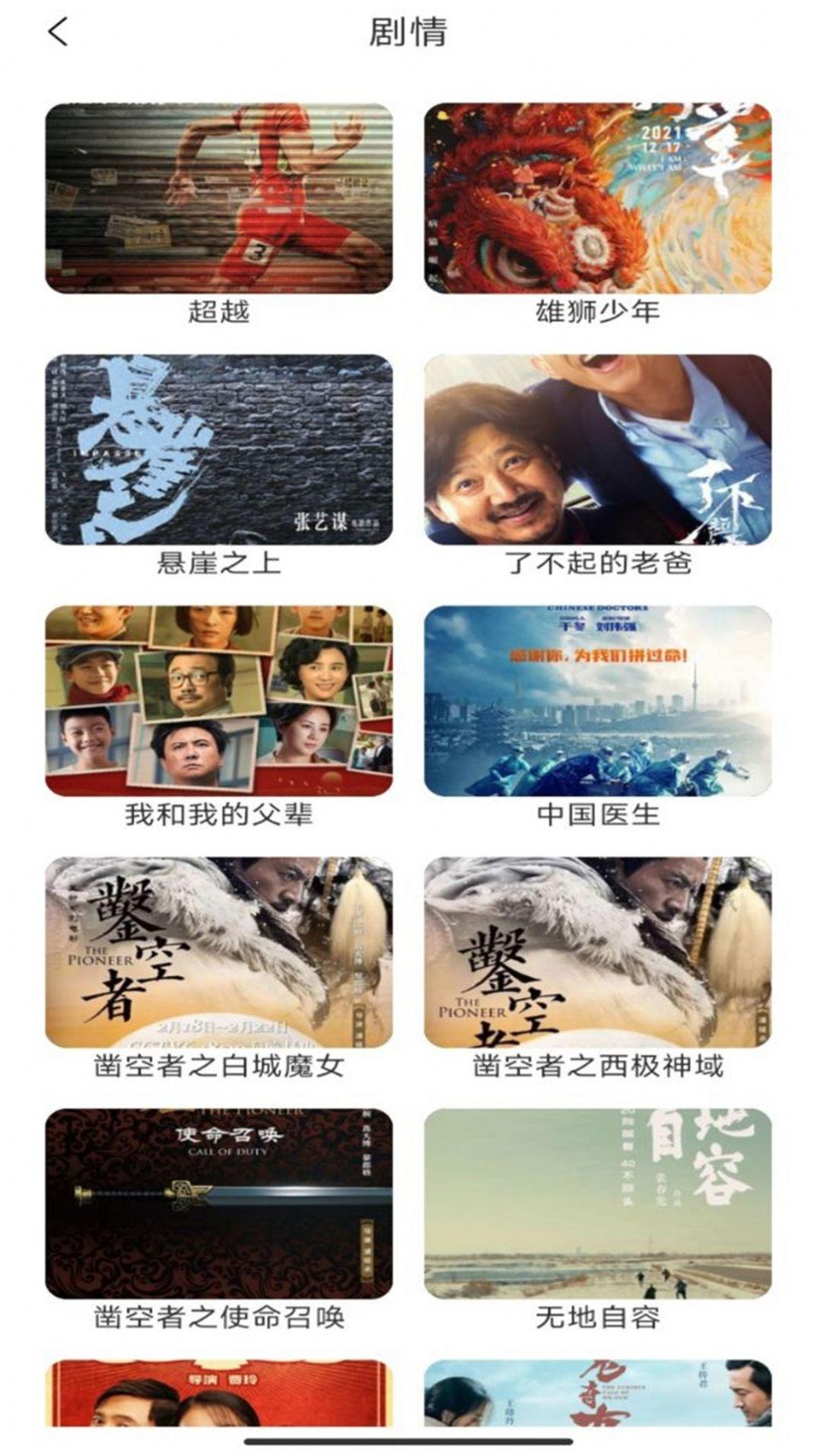Open 凿空者之使命召唤
Viewport: 817px width, 1456px height.
(x=219, y=1203)
